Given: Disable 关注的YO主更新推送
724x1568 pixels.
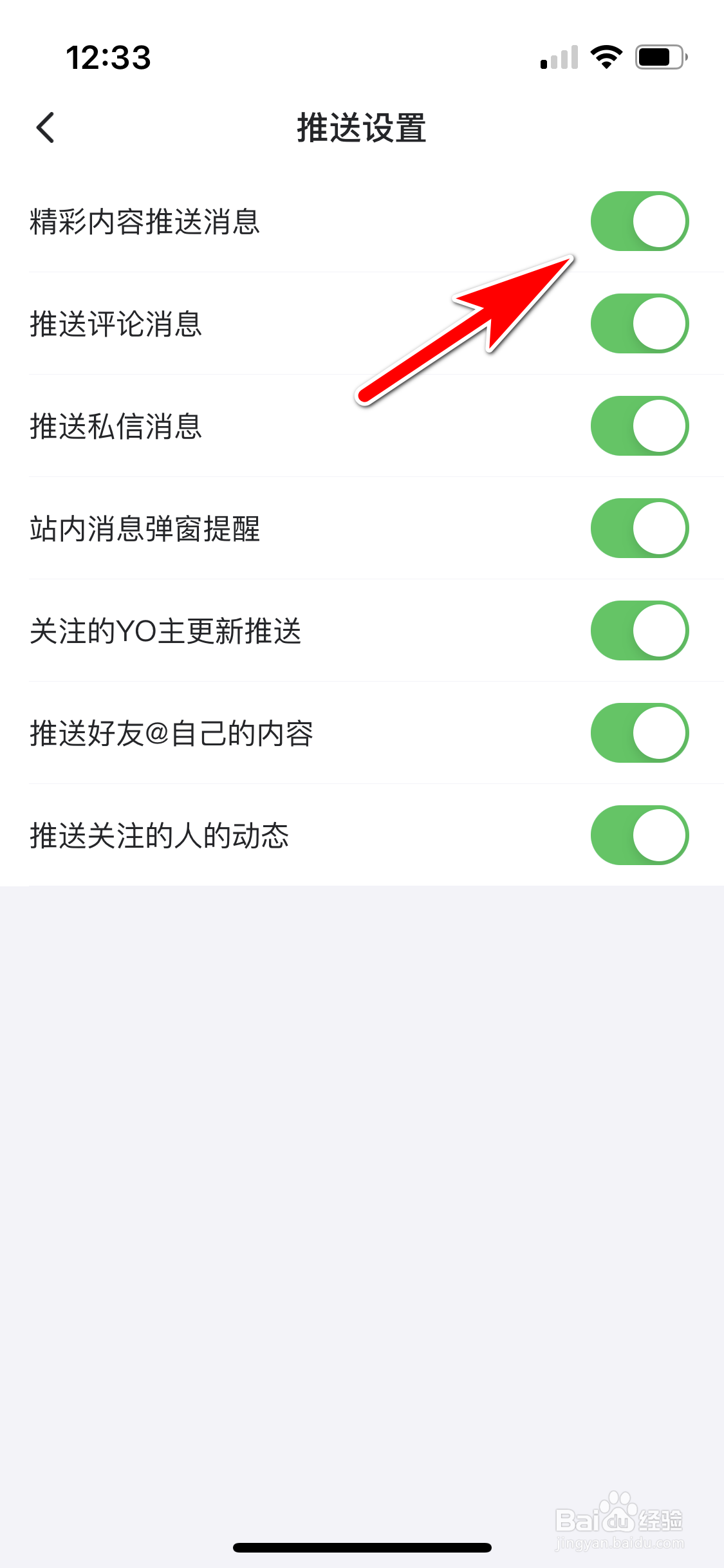Looking at the screenshot, I should point(640,630).
